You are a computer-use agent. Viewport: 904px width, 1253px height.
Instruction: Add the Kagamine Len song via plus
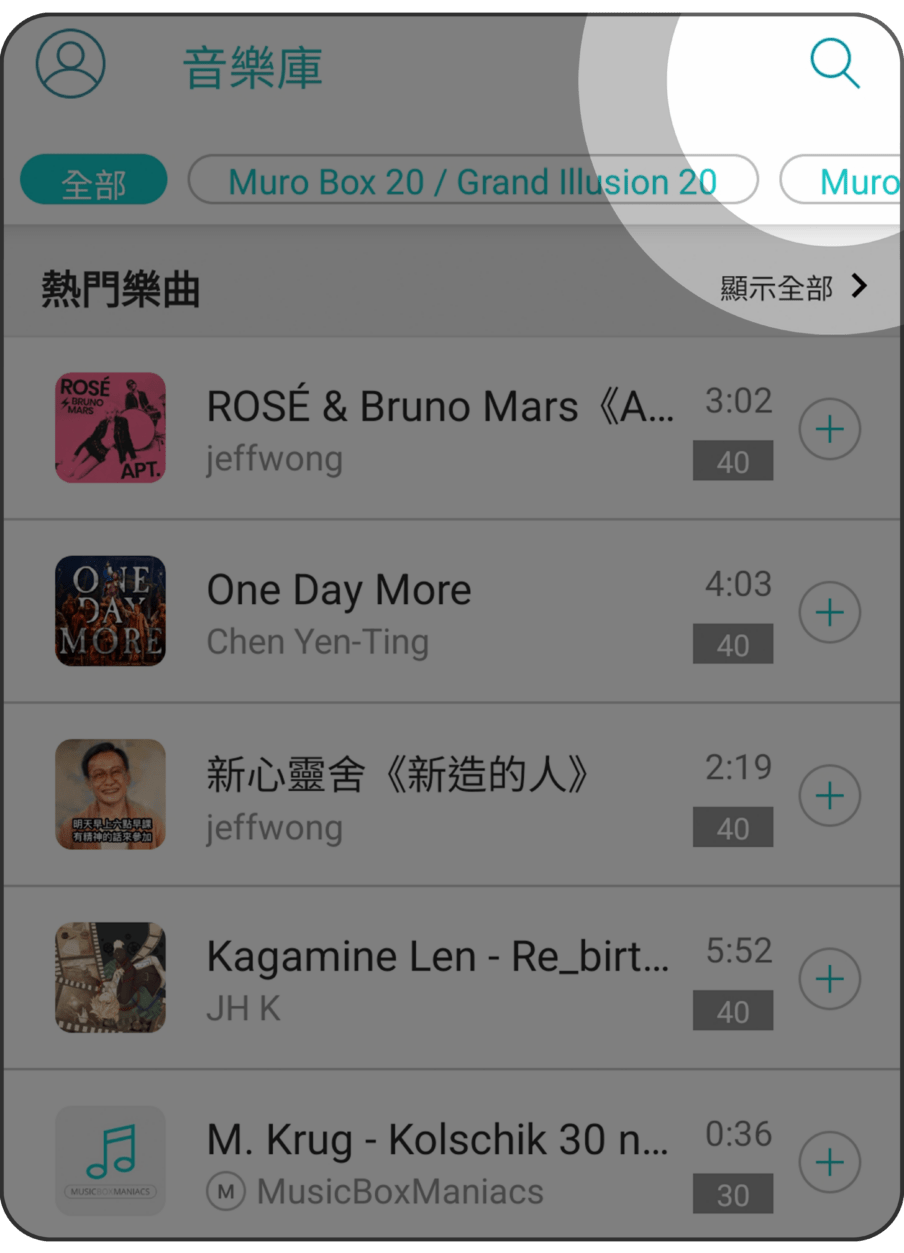829,979
